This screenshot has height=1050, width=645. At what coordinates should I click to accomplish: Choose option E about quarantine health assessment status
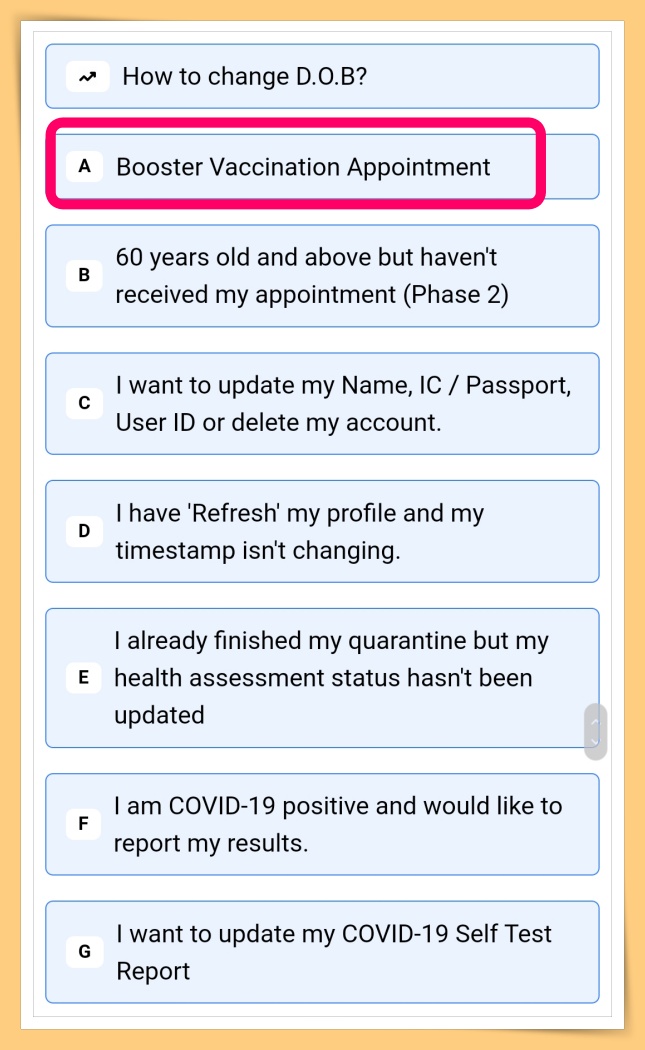[x=322, y=678]
